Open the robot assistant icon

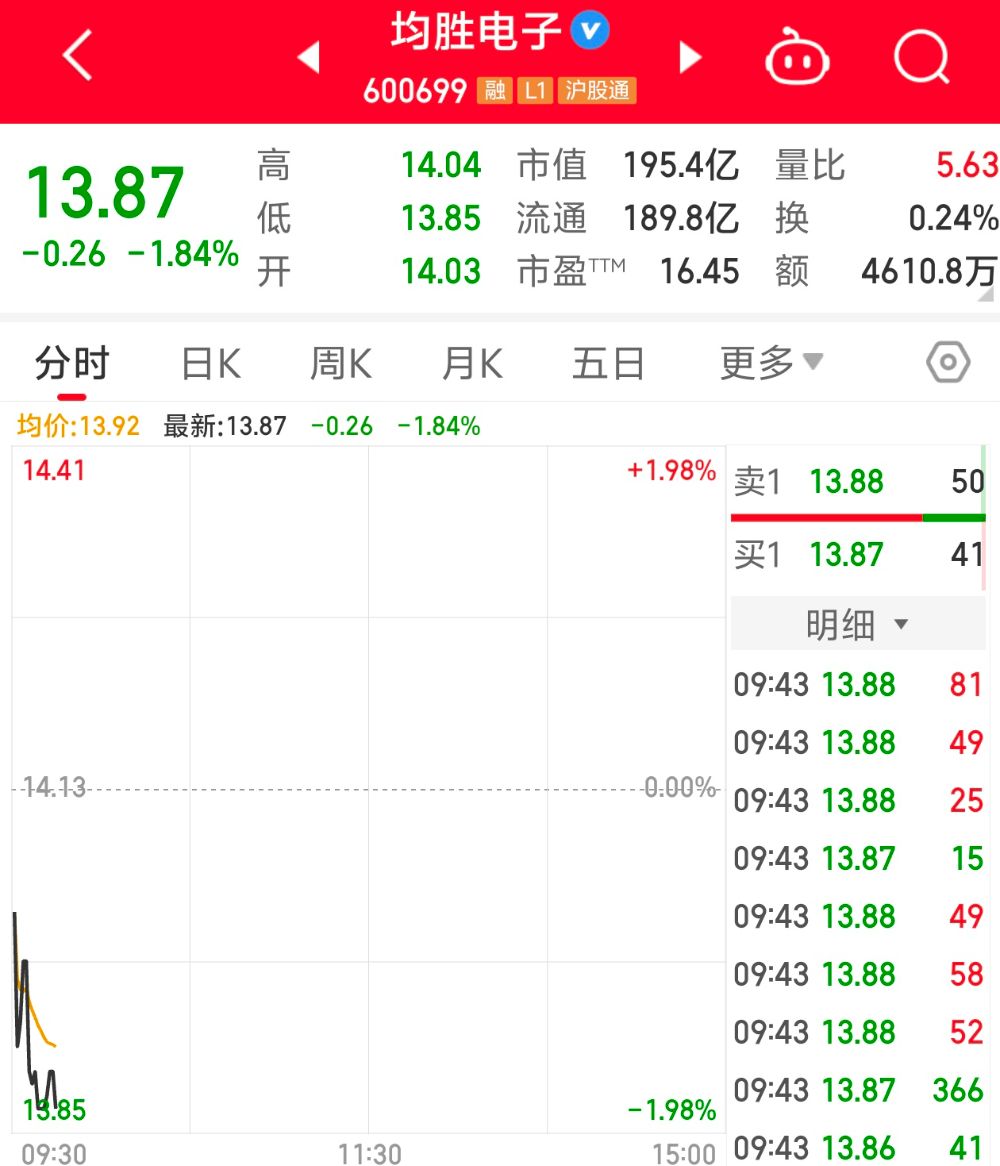[797, 58]
